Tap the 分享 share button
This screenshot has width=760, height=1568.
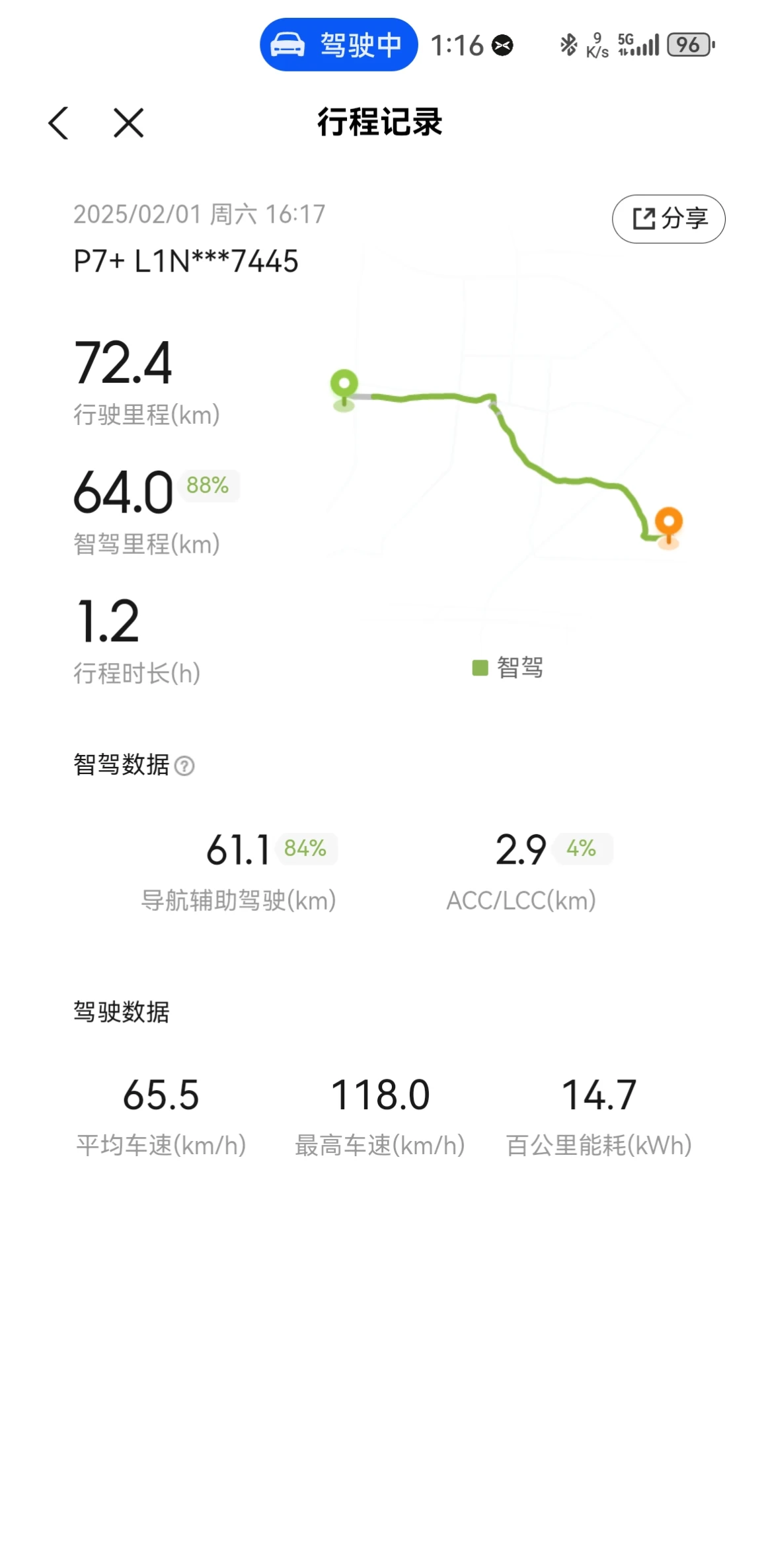click(668, 219)
